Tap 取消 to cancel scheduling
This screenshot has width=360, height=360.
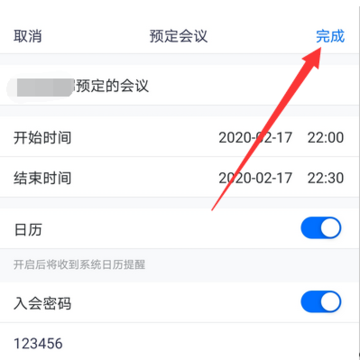[28, 36]
